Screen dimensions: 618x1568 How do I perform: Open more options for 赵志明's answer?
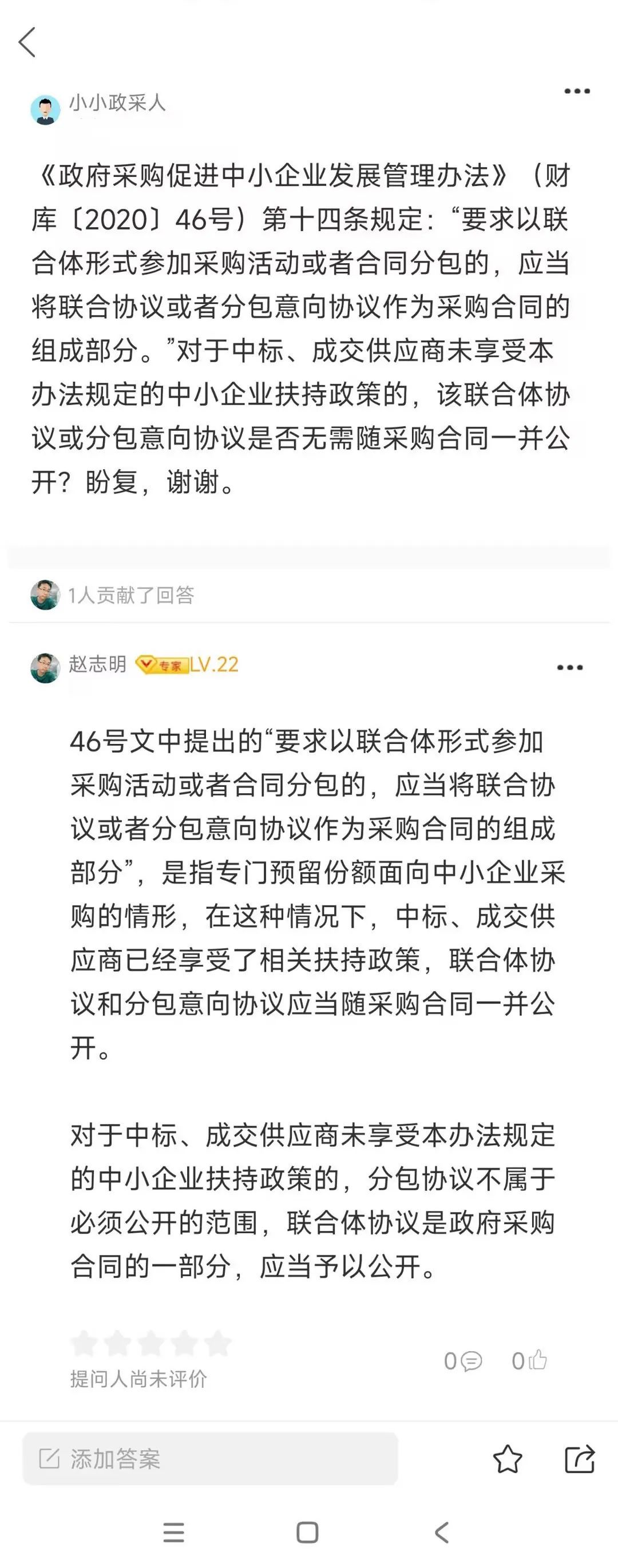pyautogui.click(x=569, y=668)
